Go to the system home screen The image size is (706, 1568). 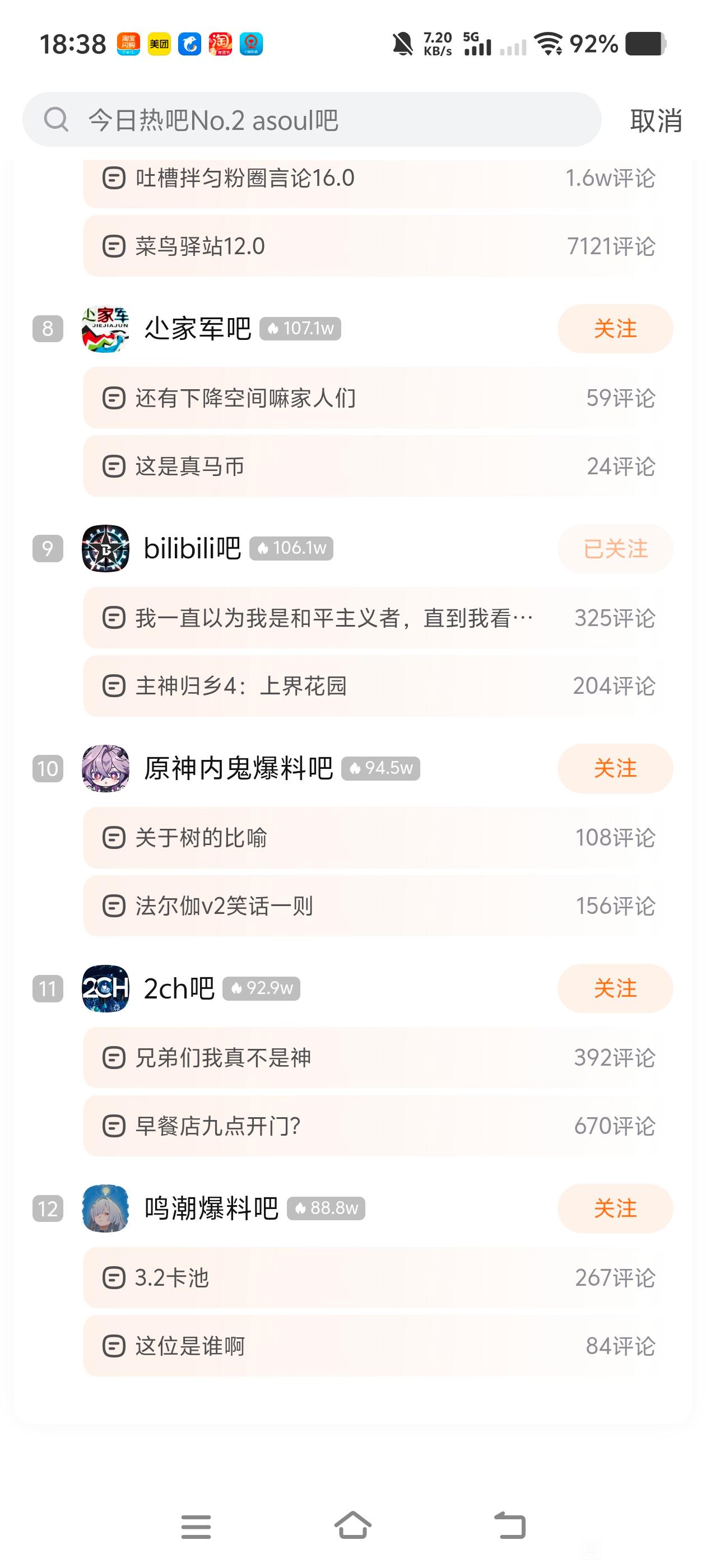click(x=352, y=1526)
